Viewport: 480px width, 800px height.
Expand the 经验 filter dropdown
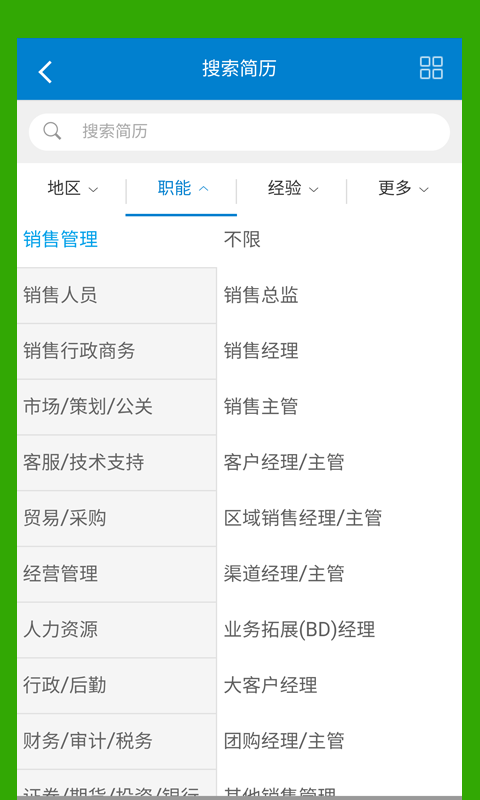point(292,189)
